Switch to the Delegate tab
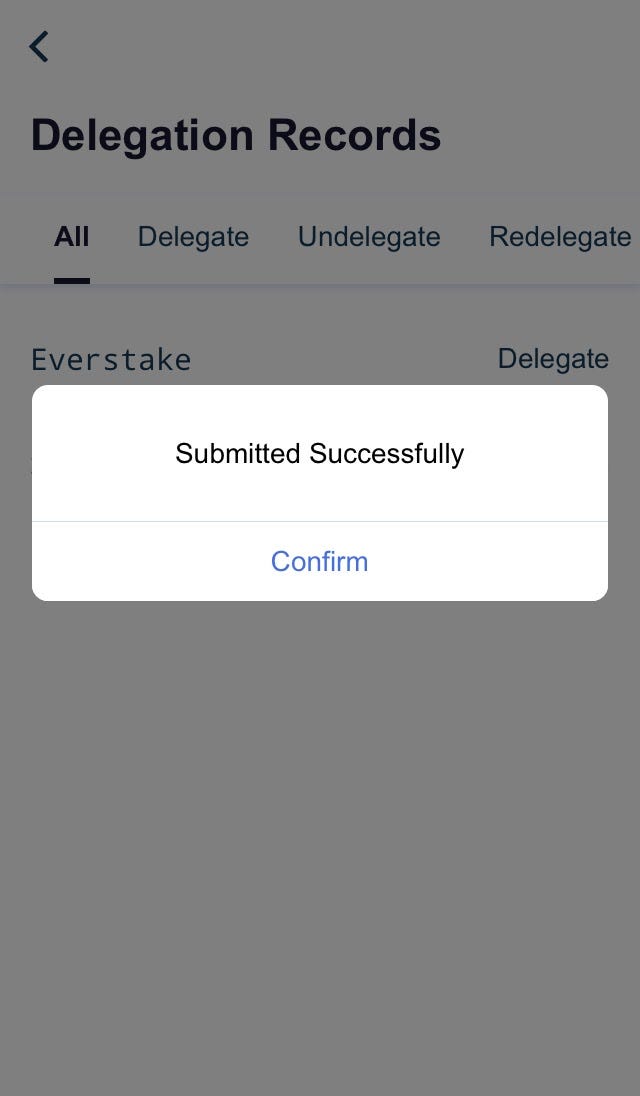The width and height of the screenshot is (640, 1096). tap(193, 237)
